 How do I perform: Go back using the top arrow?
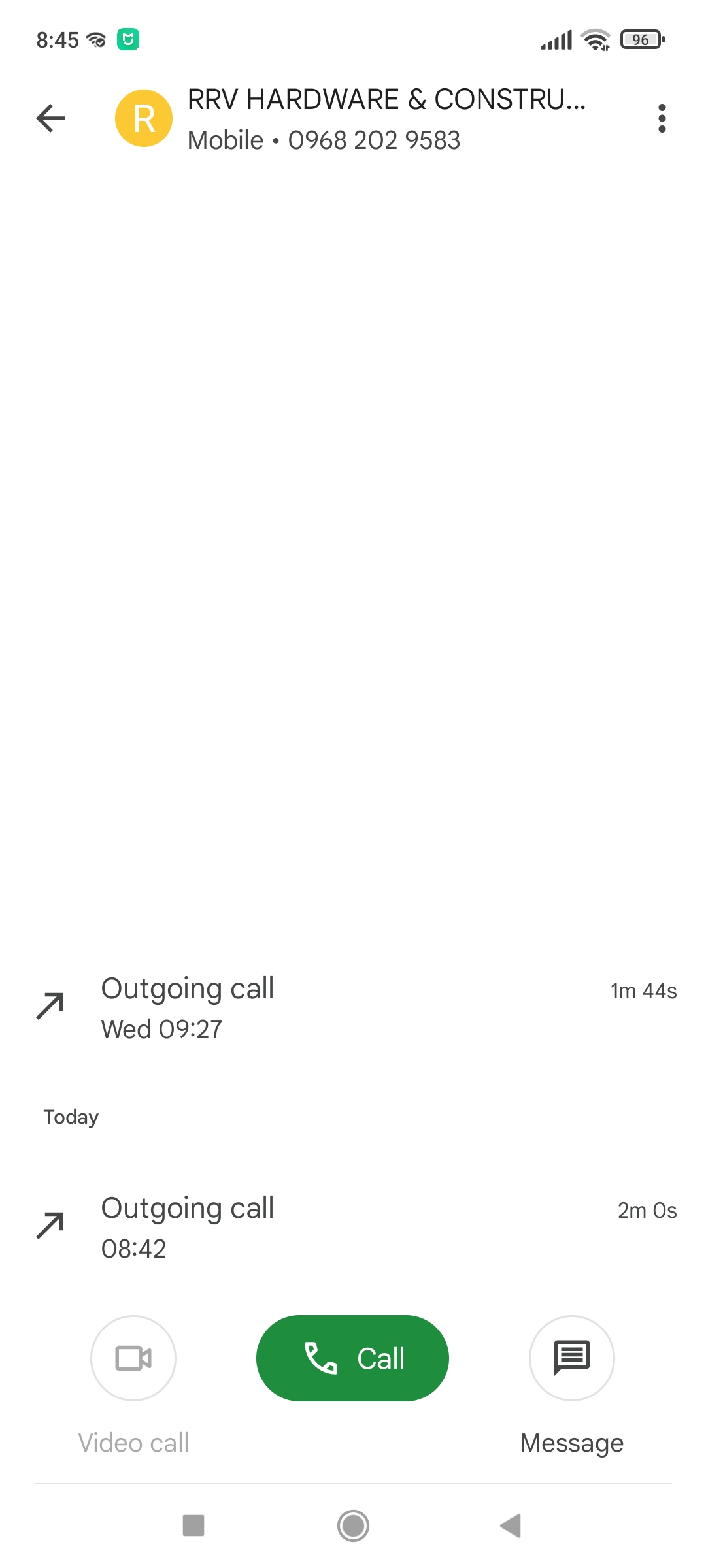tap(50, 118)
